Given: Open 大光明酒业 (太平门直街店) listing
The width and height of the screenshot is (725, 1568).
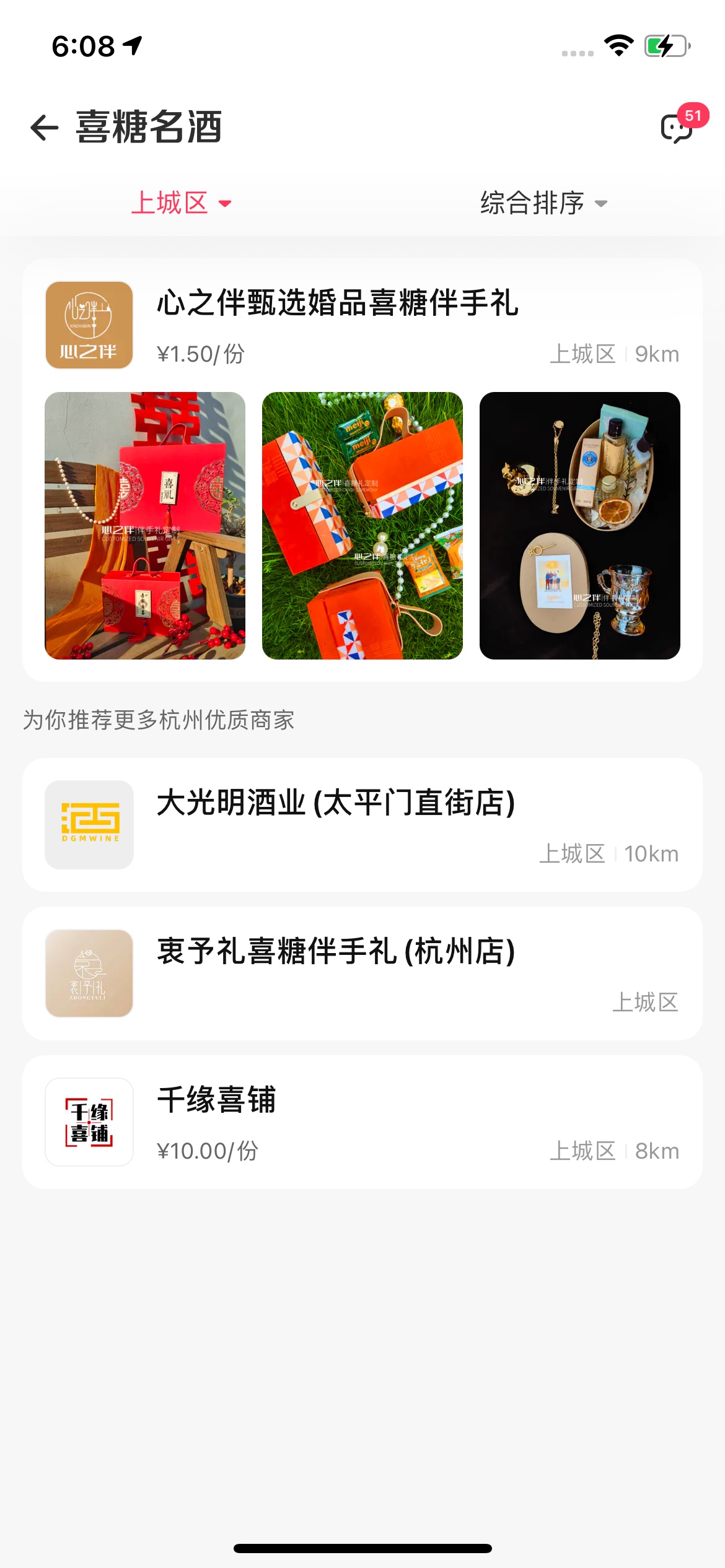Looking at the screenshot, I should pos(362,825).
